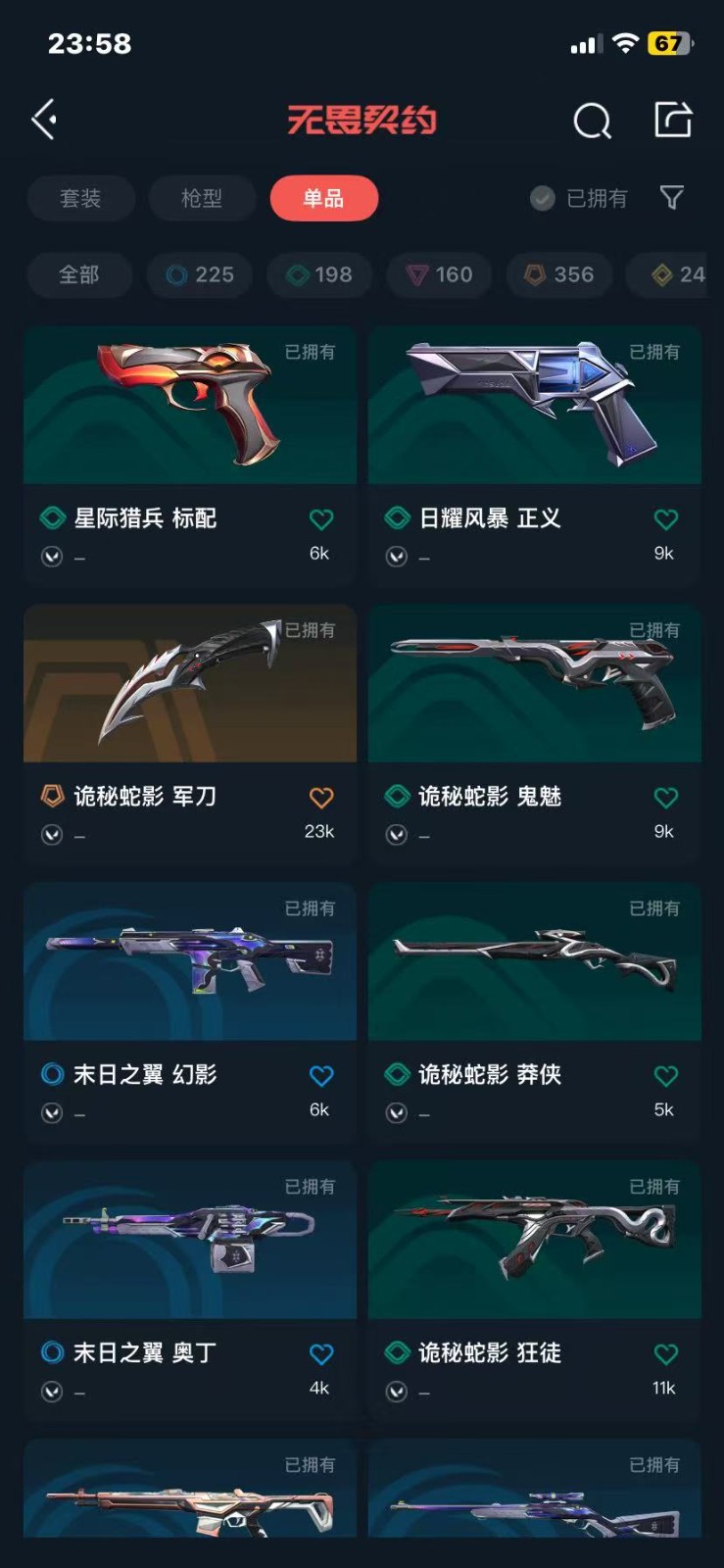Viewport: 724px width, 1568px height.
Task: Open the filter funnel icon
Action: [672, 198]
